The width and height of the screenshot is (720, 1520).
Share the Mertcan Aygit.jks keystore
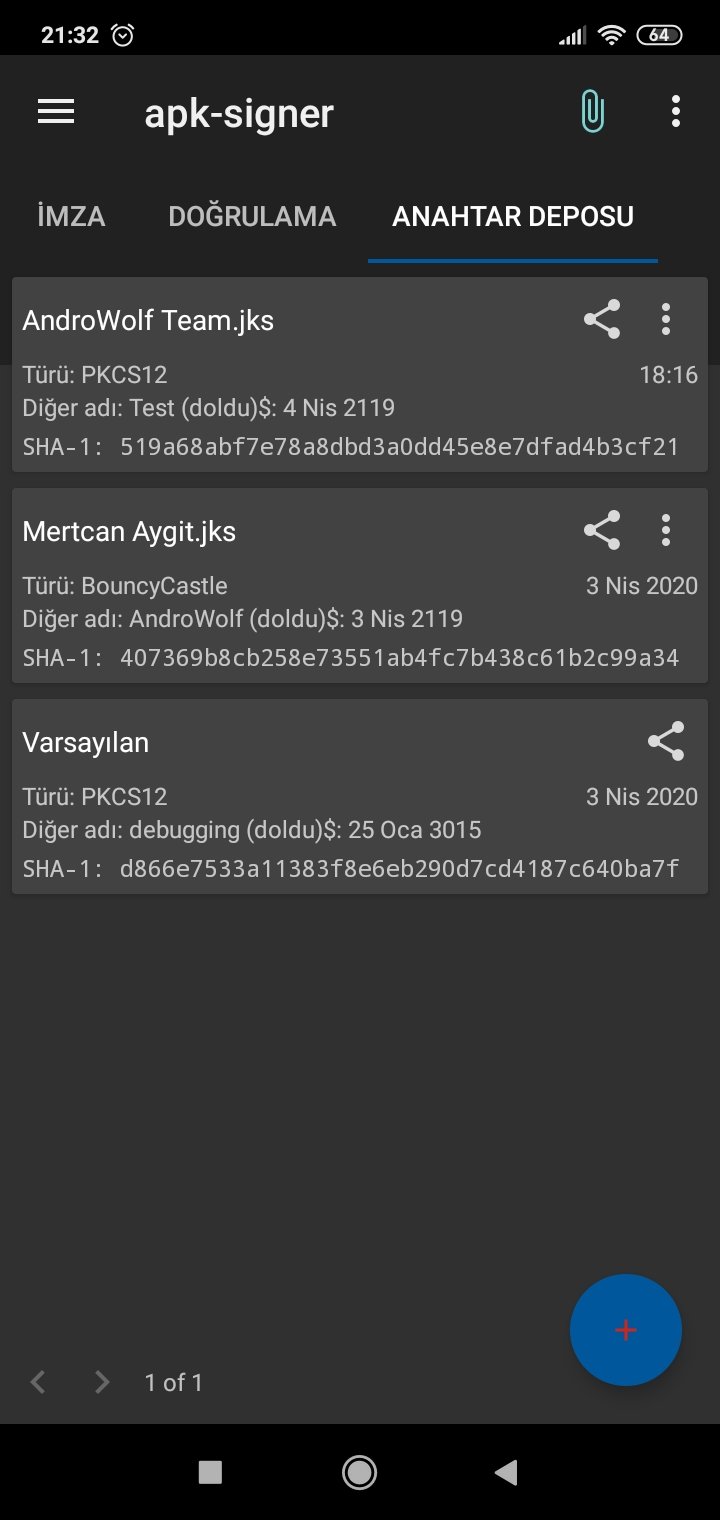pos(602,531)
